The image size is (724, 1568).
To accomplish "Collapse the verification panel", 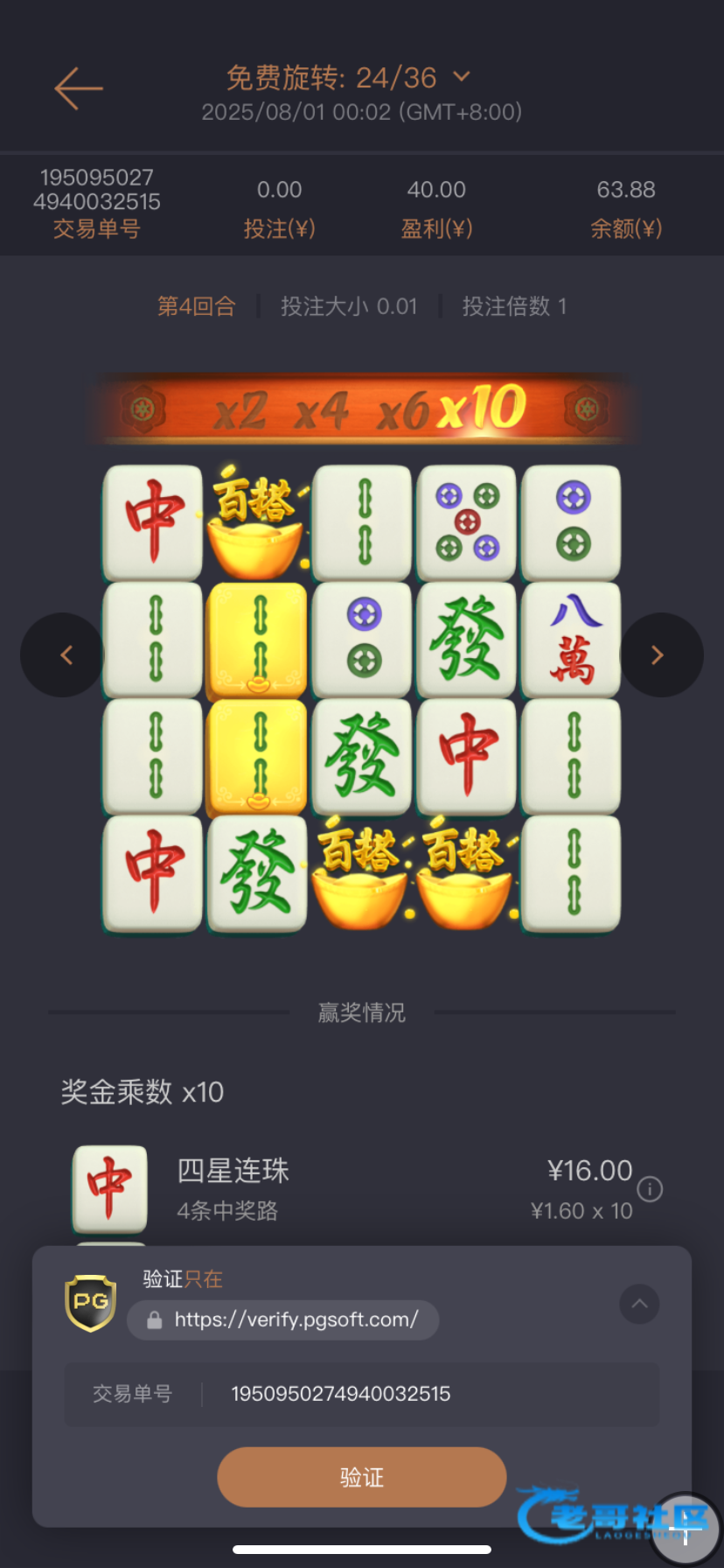I will [639, 1304].
